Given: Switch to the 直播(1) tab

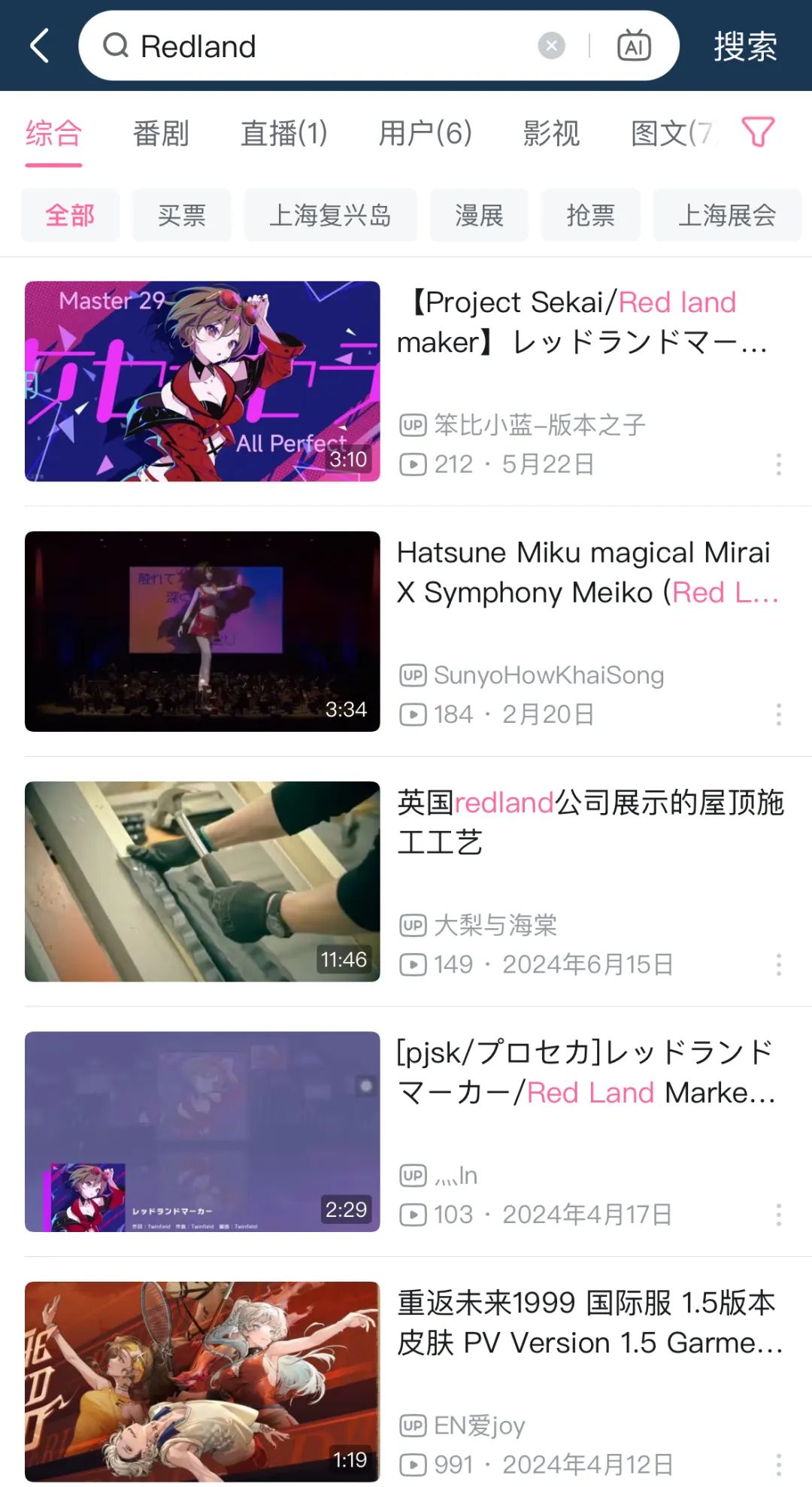Looking at the screenshot, I should 283,134.
